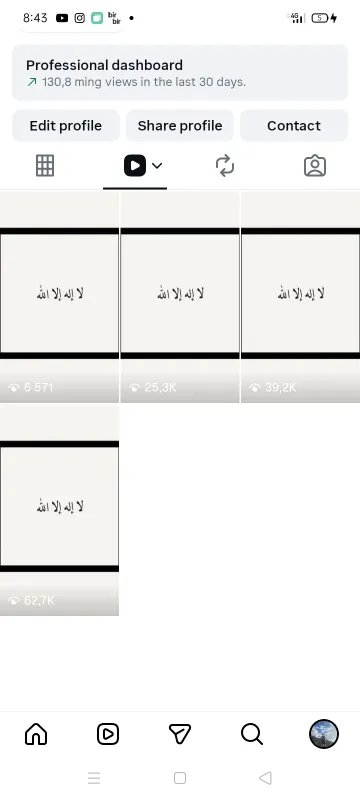Open direct messages paper plane icon
Image resolution: width=360 pixels, height=800 pixels.
point(180,734)
